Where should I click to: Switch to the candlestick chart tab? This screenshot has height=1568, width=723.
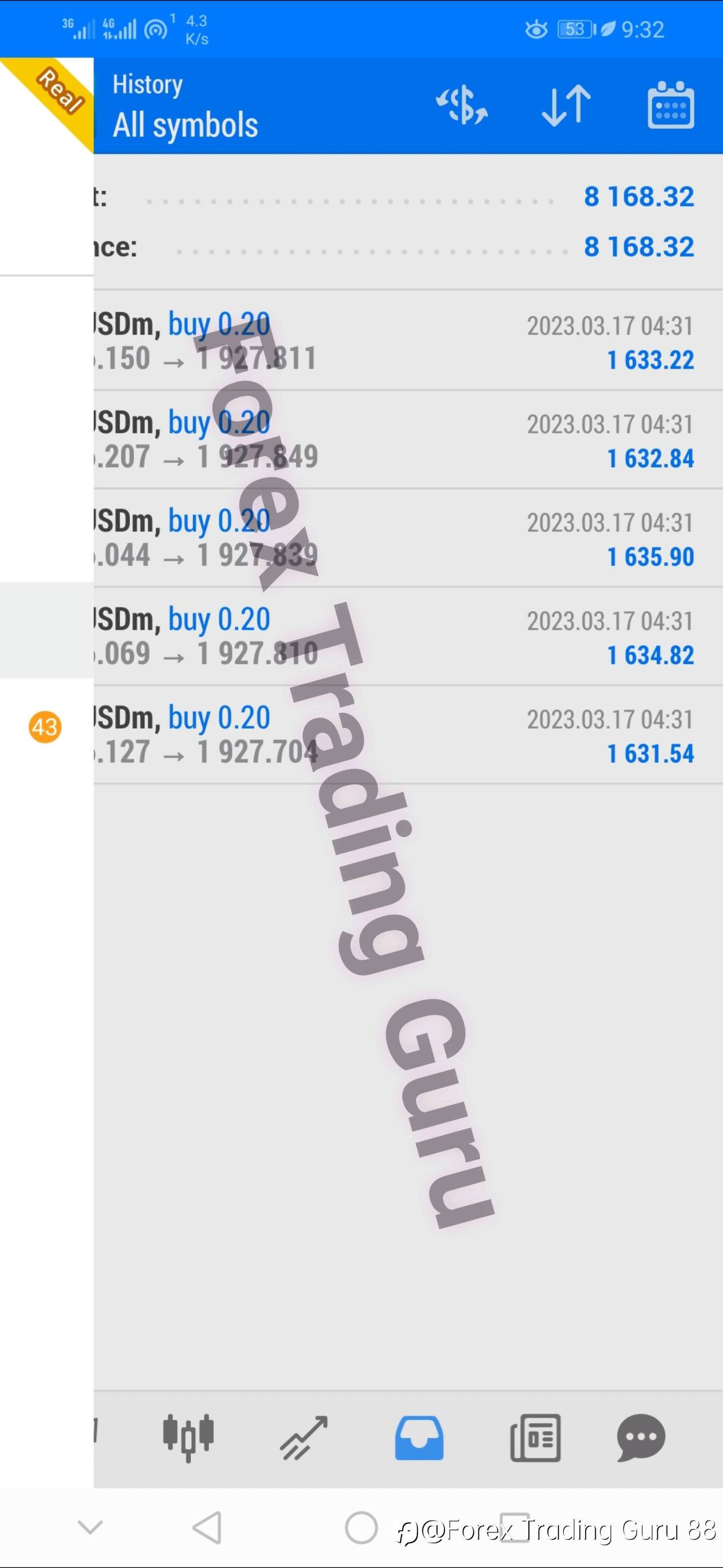pyautogui.click(x=188, y=1438)
